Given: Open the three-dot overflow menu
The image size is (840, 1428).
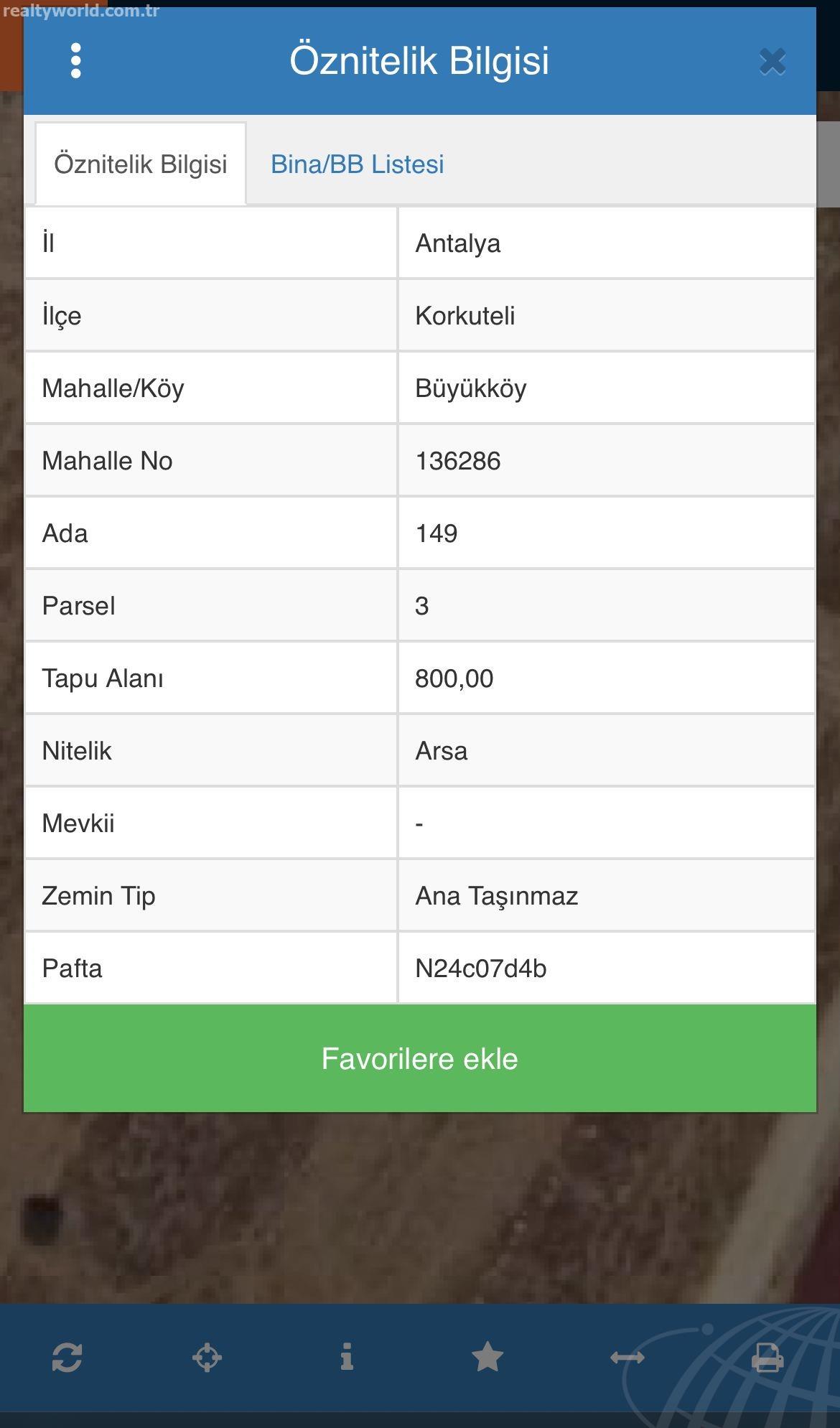Looking at the screenshot, I should click(75, 60).
